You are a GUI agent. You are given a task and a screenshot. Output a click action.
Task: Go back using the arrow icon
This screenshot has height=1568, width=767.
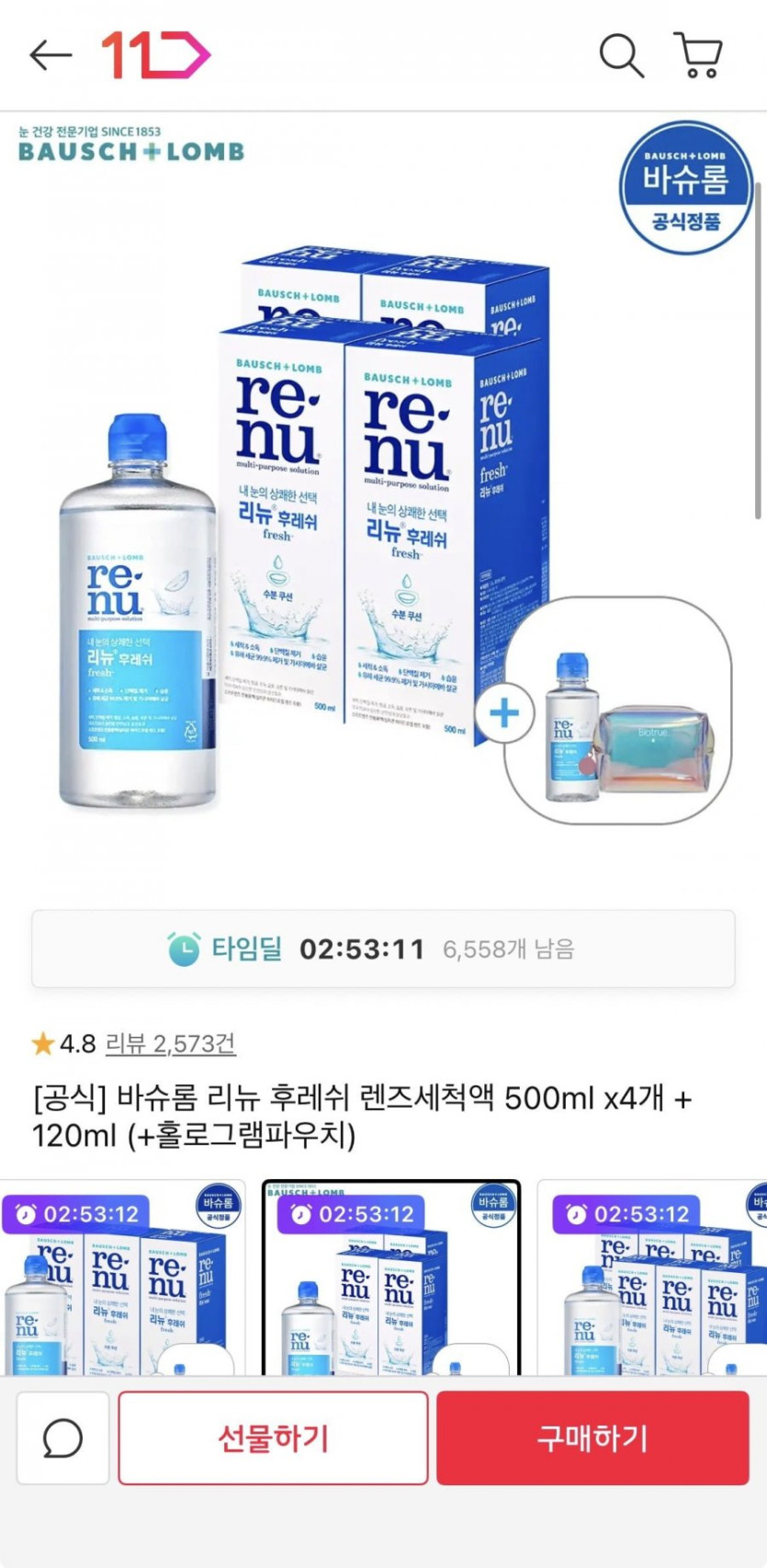51,55
